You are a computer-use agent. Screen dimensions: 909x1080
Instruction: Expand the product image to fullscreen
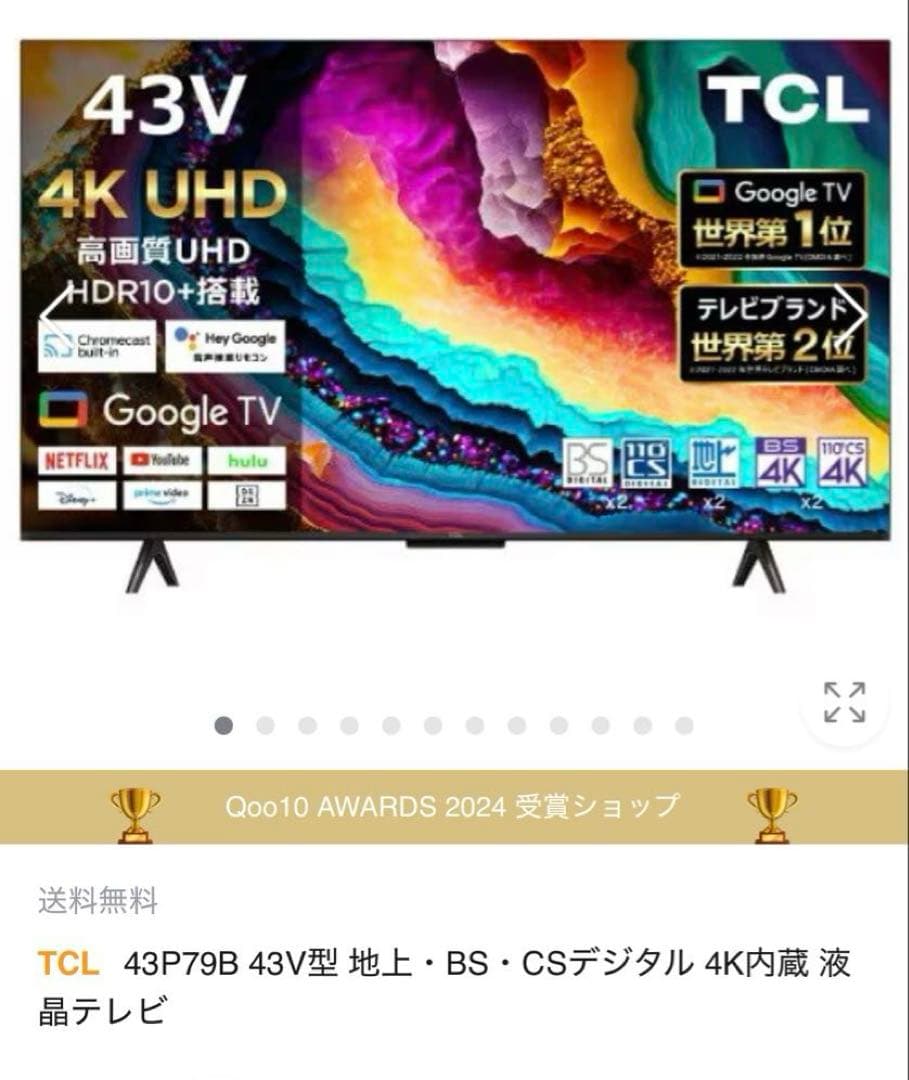845,706
